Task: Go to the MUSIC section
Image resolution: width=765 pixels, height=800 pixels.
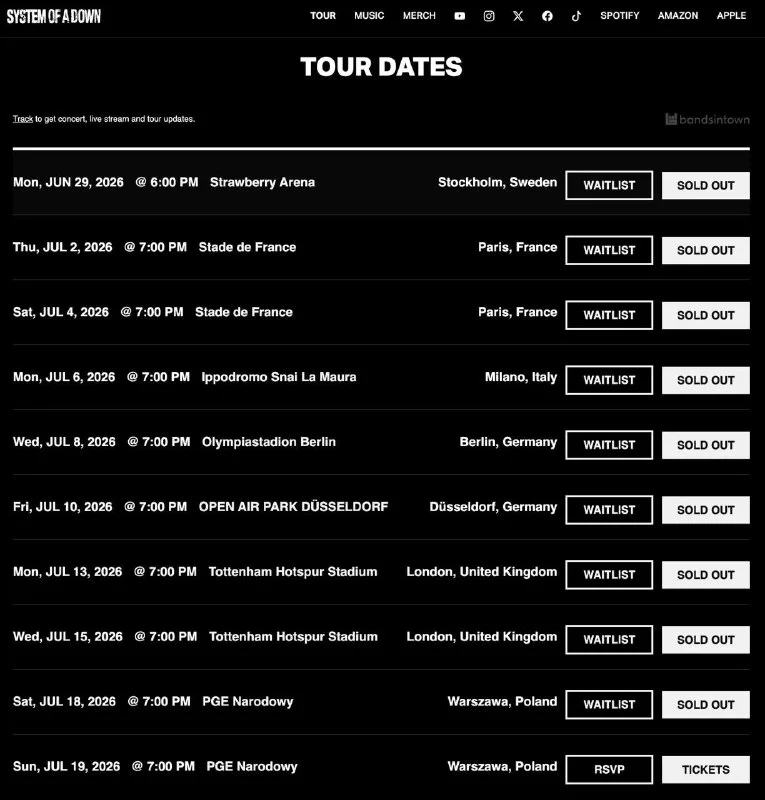Action: (x=369, y=16)
